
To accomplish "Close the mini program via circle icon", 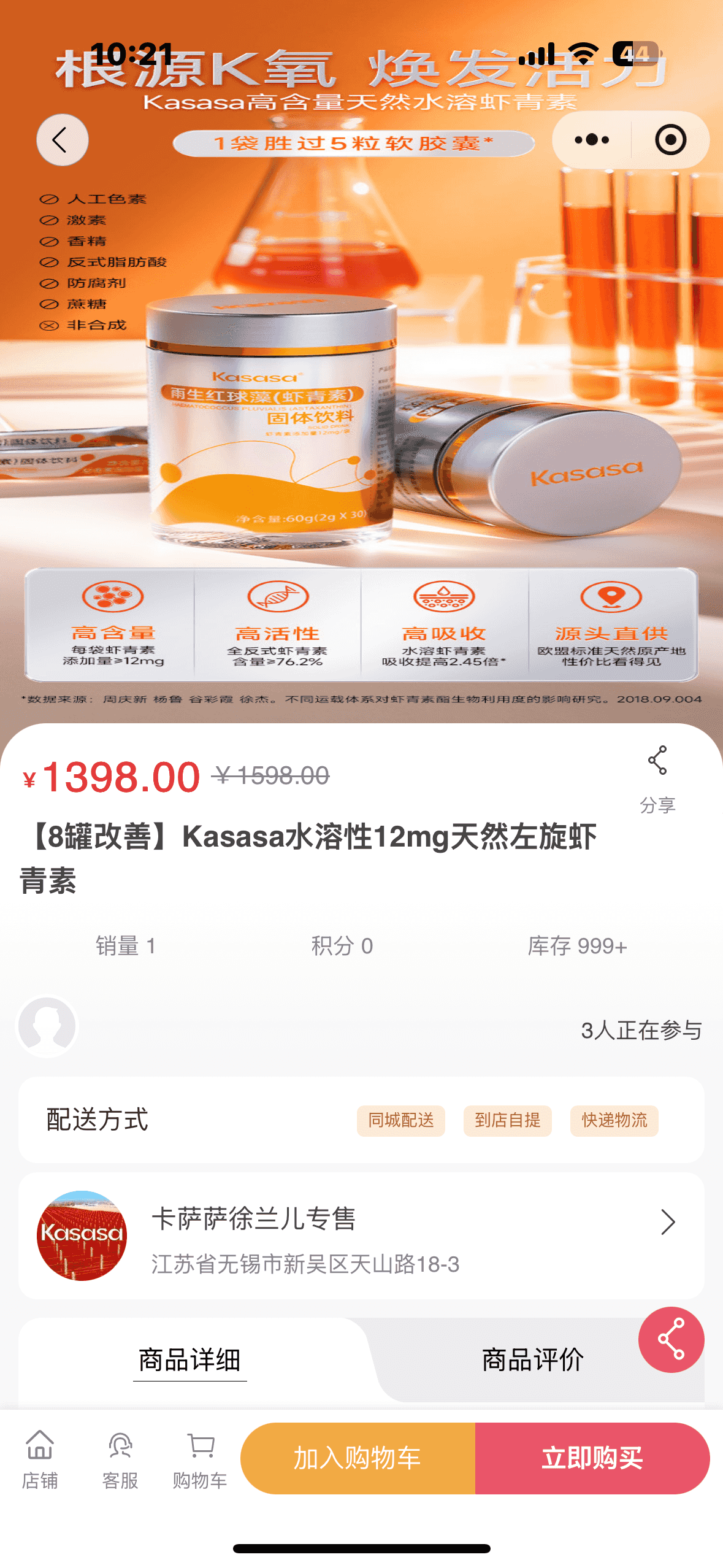I will [x=670, y=140].
